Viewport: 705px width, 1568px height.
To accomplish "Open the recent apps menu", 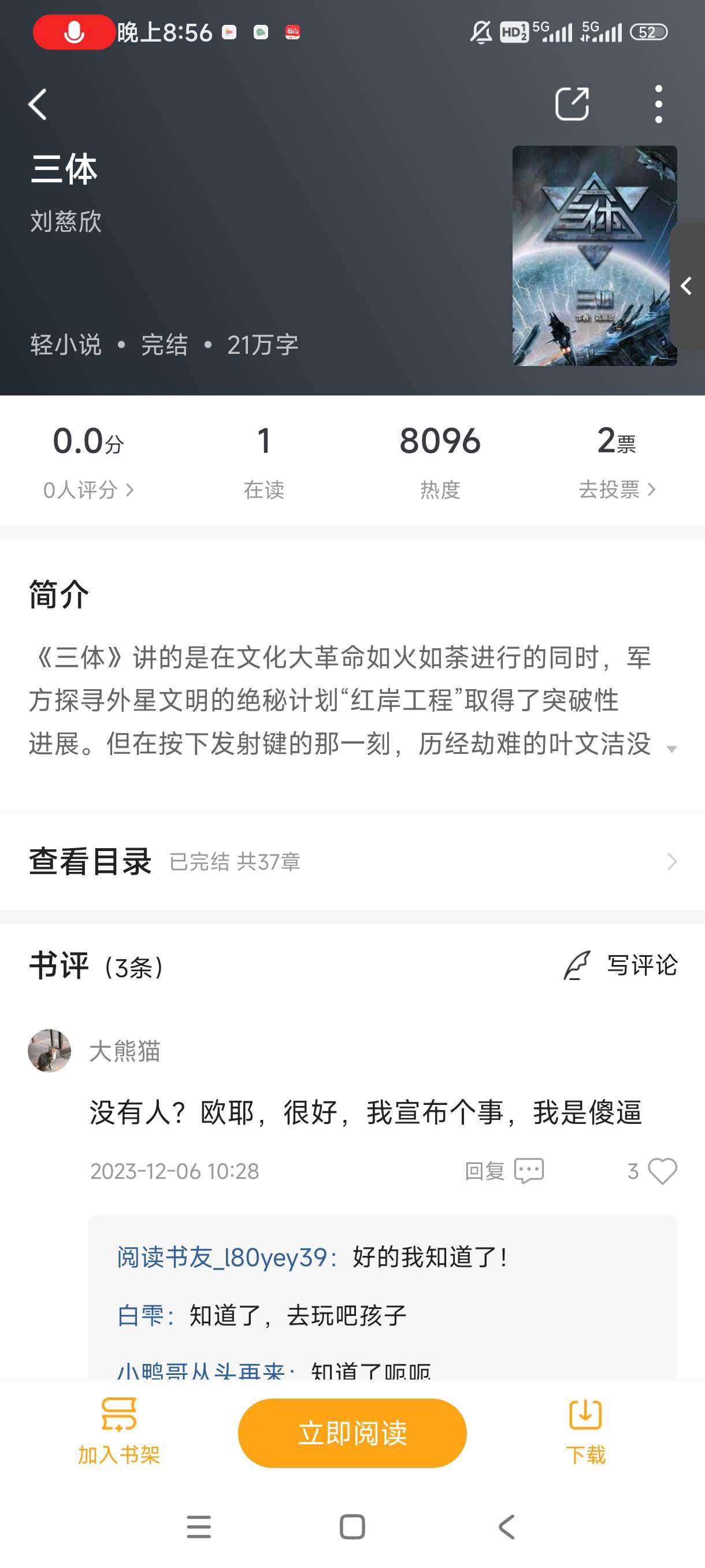I will click(x=198, y=1526).
